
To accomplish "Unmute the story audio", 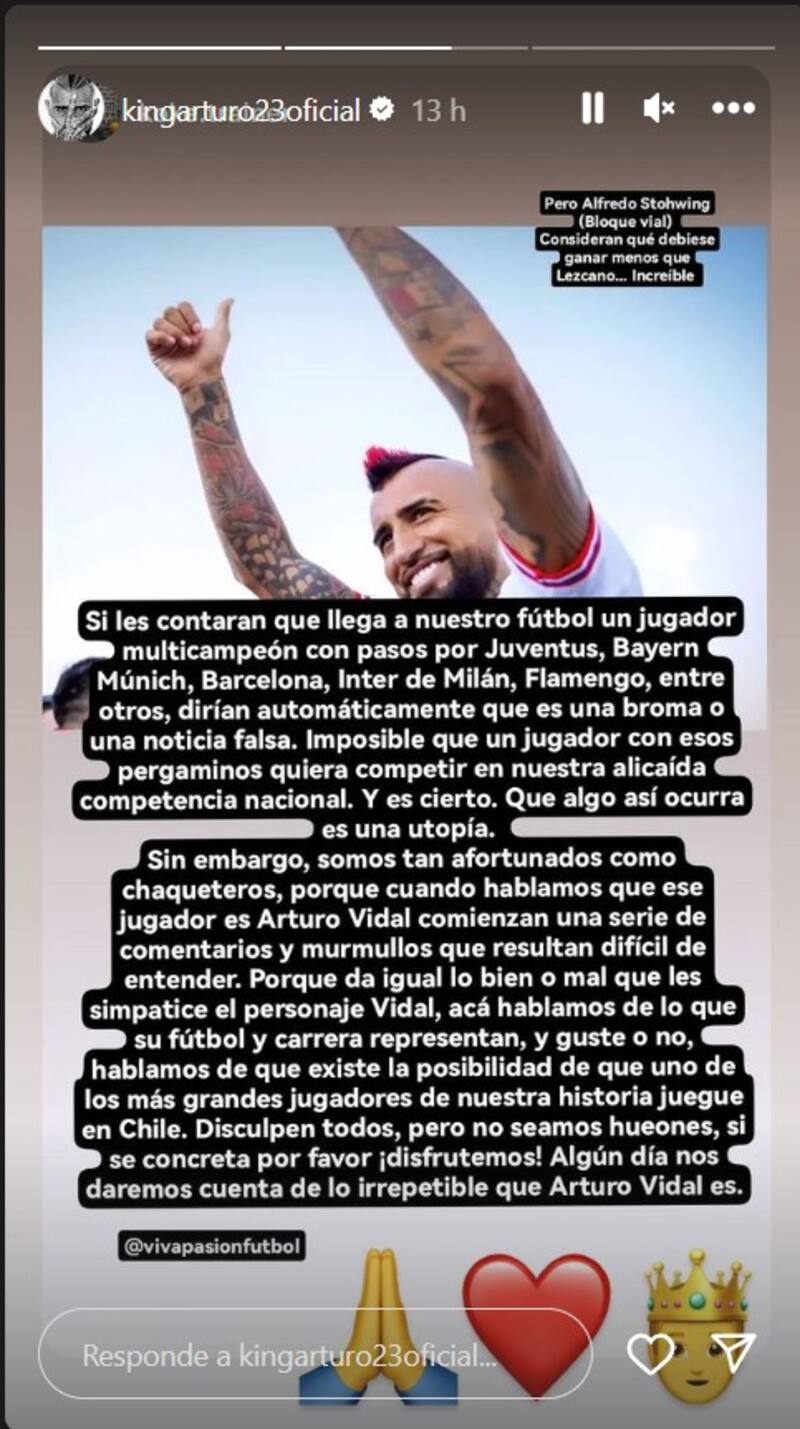I will click(659, 108).
